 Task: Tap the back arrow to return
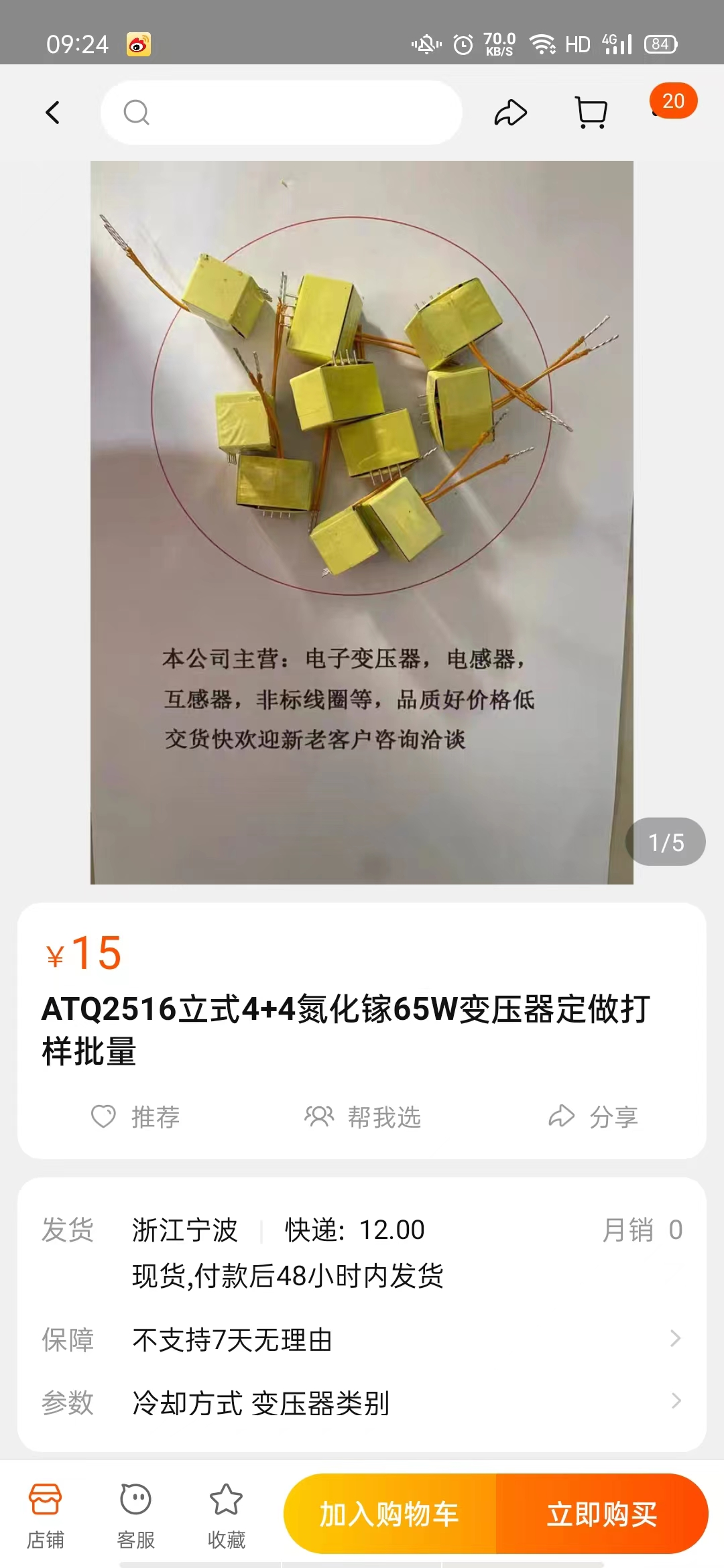54,111
